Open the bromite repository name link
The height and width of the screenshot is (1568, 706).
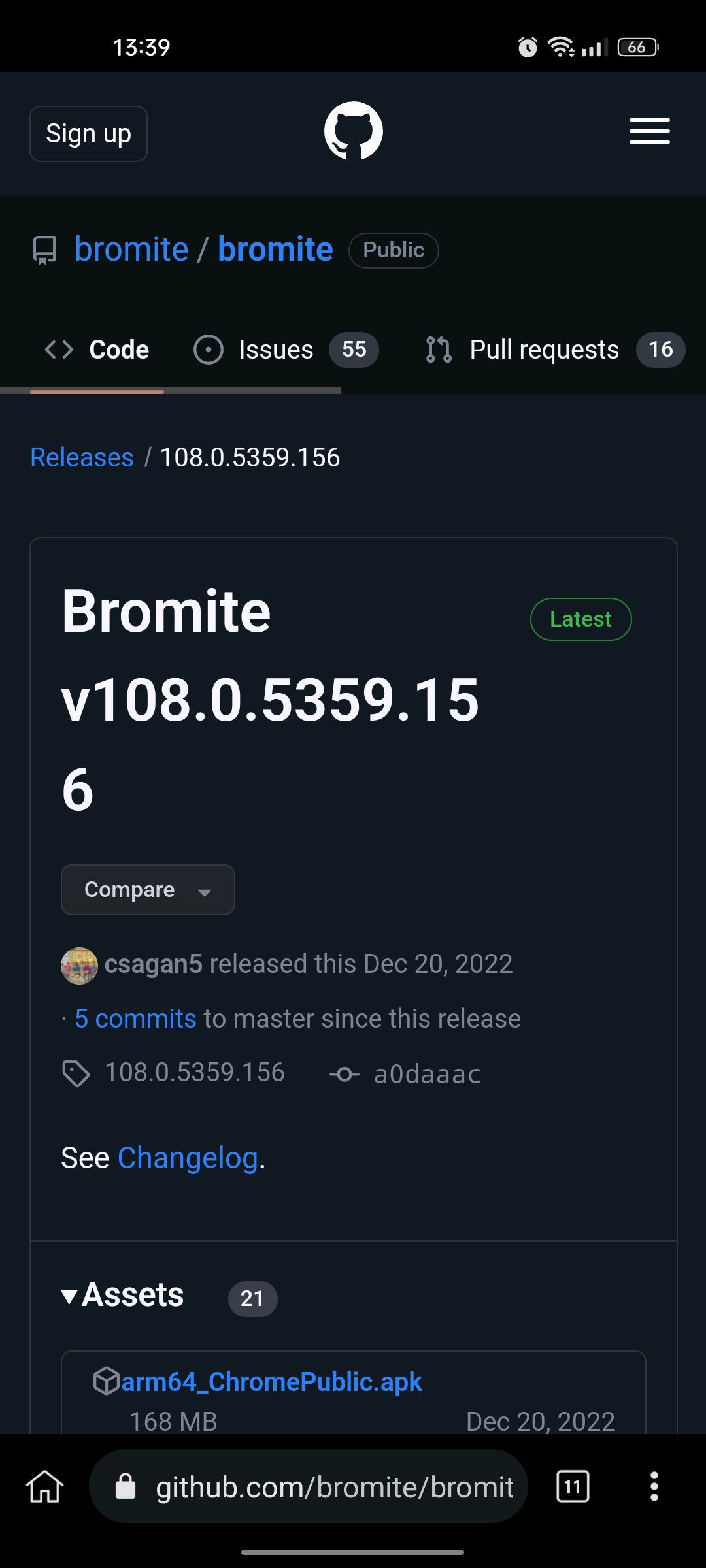click(x=275, y=250)
